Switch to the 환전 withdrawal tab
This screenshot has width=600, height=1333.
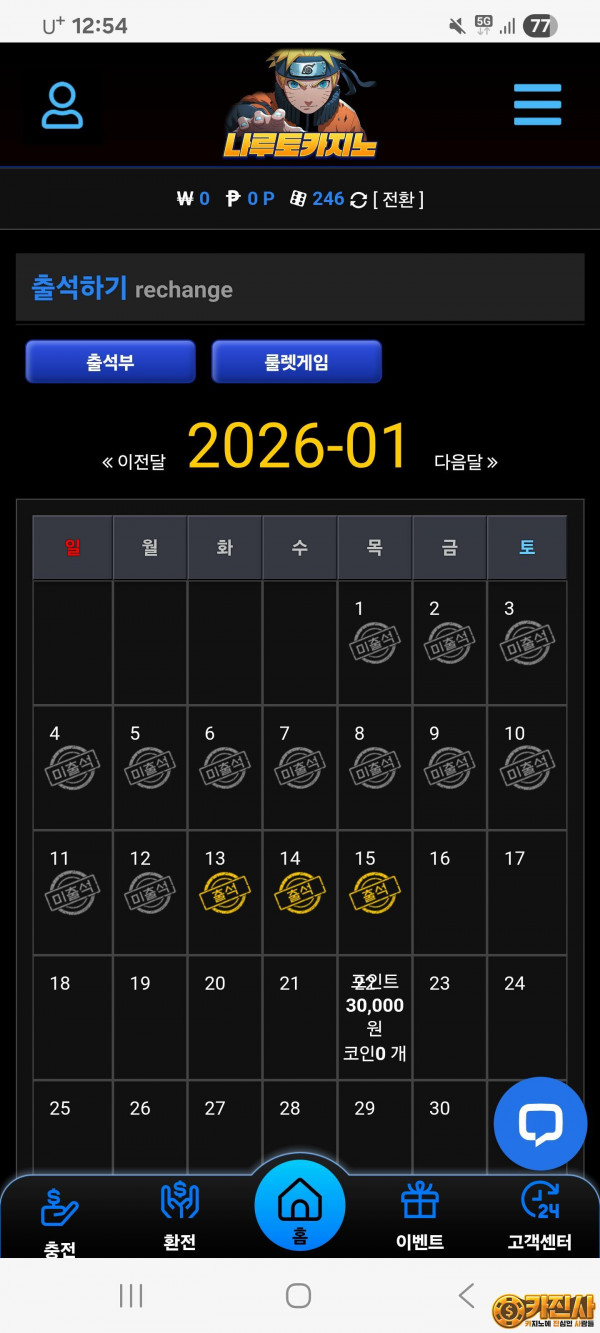click(x=180, y=1215)
